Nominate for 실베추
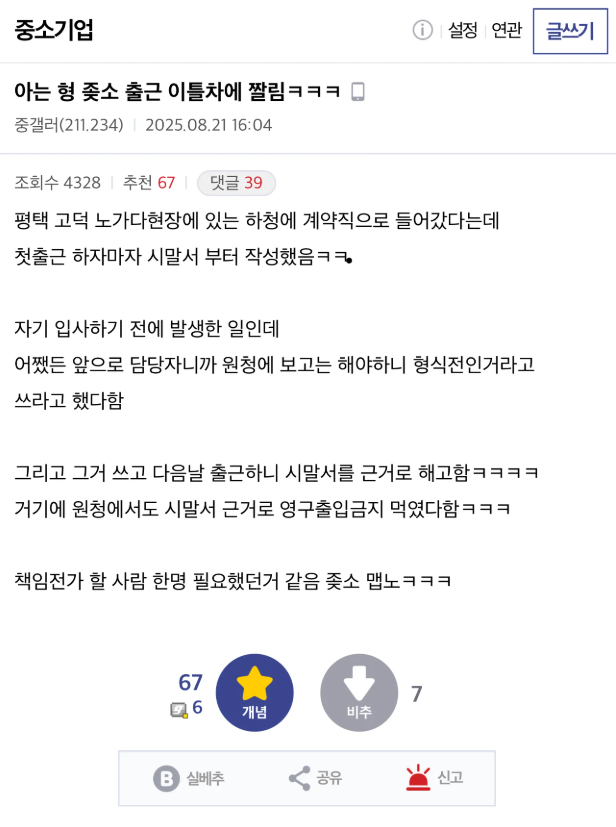Screen dimensions: 616x827 189,778
